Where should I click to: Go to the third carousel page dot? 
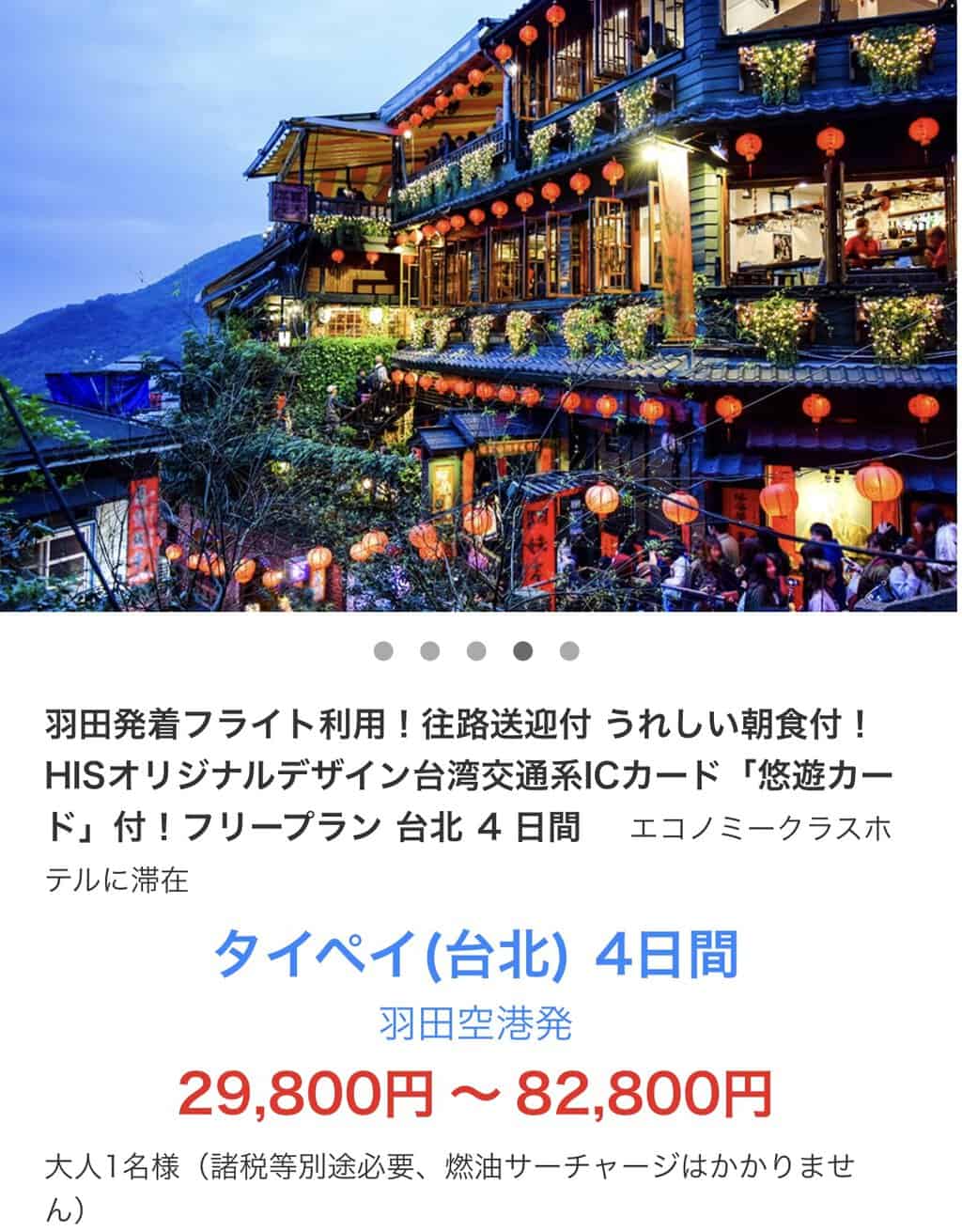pos(476,650)
